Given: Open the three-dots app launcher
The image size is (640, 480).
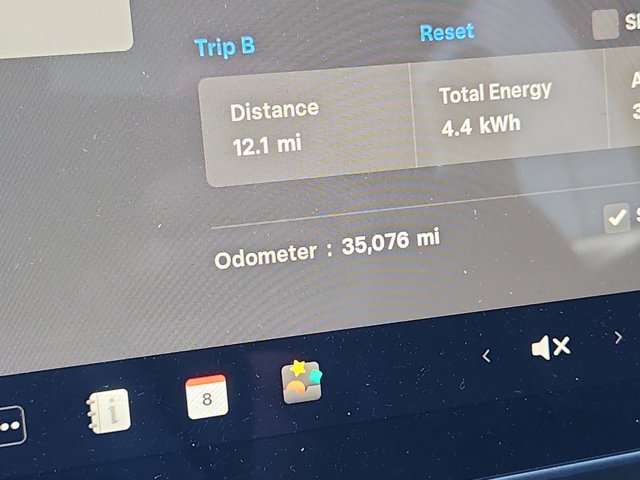Looking at the screenshot, I should (x=11, y=427).
